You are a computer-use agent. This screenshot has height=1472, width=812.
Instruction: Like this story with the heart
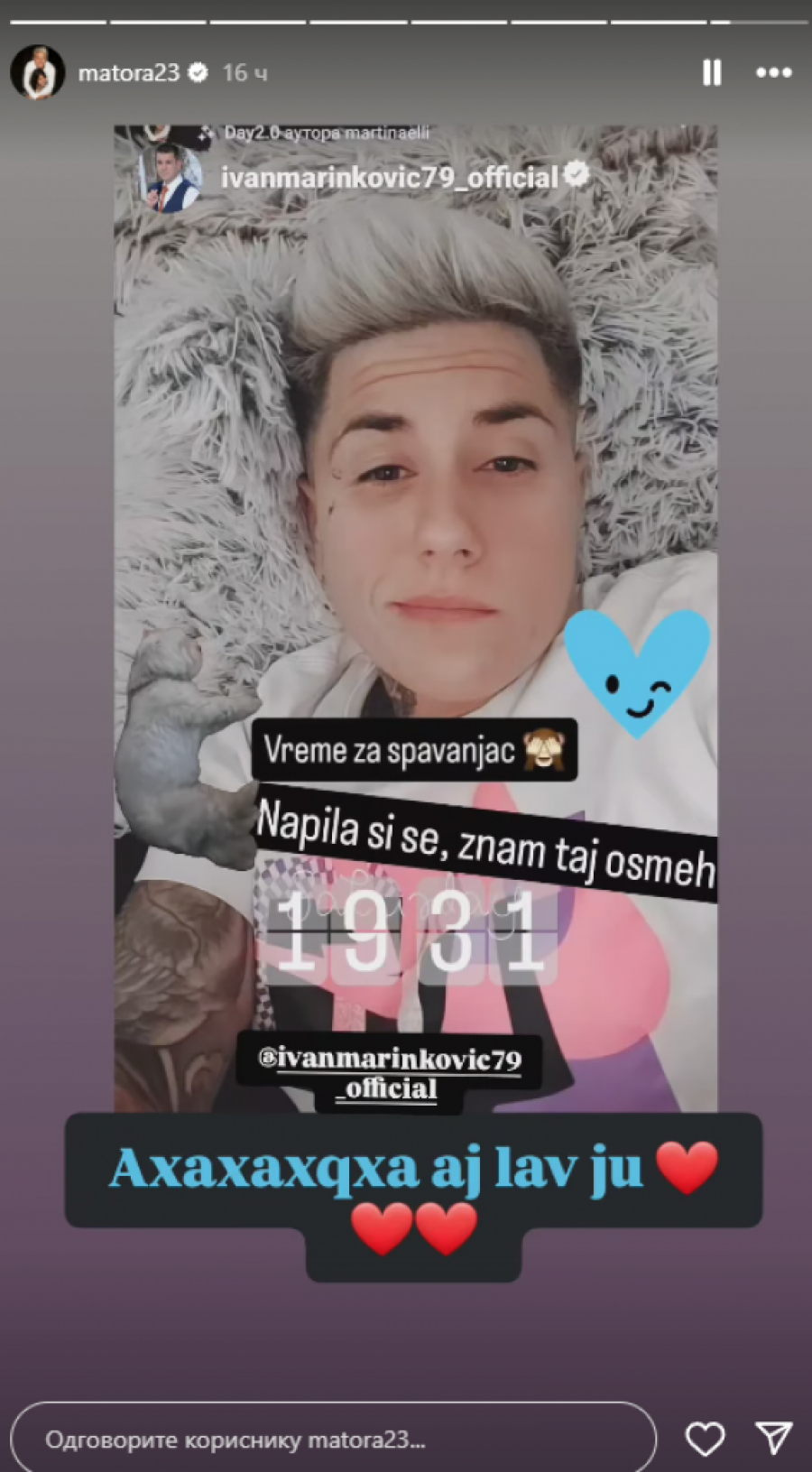[x=705, y=1438]
